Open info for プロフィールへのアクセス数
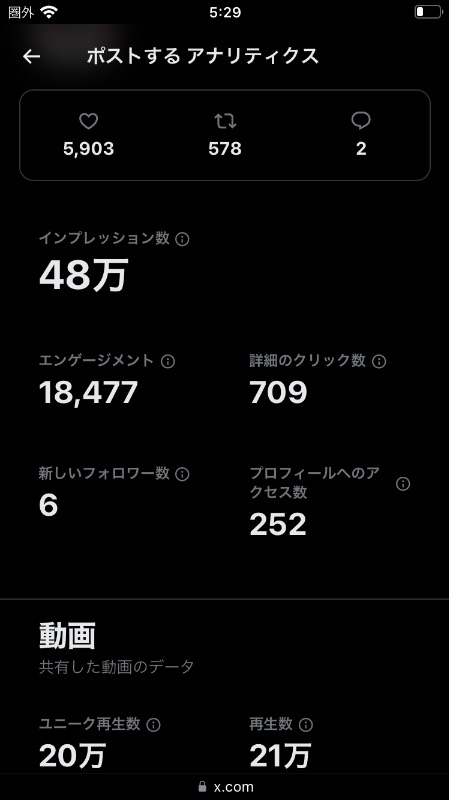Viewport: 449px width, 800px height. 403,484
